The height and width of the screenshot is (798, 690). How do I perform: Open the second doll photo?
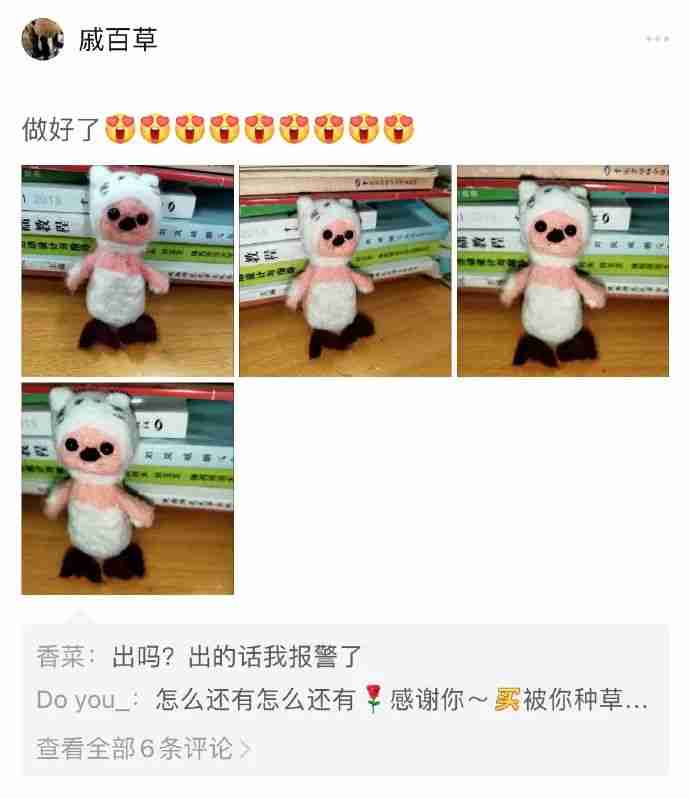345,271
